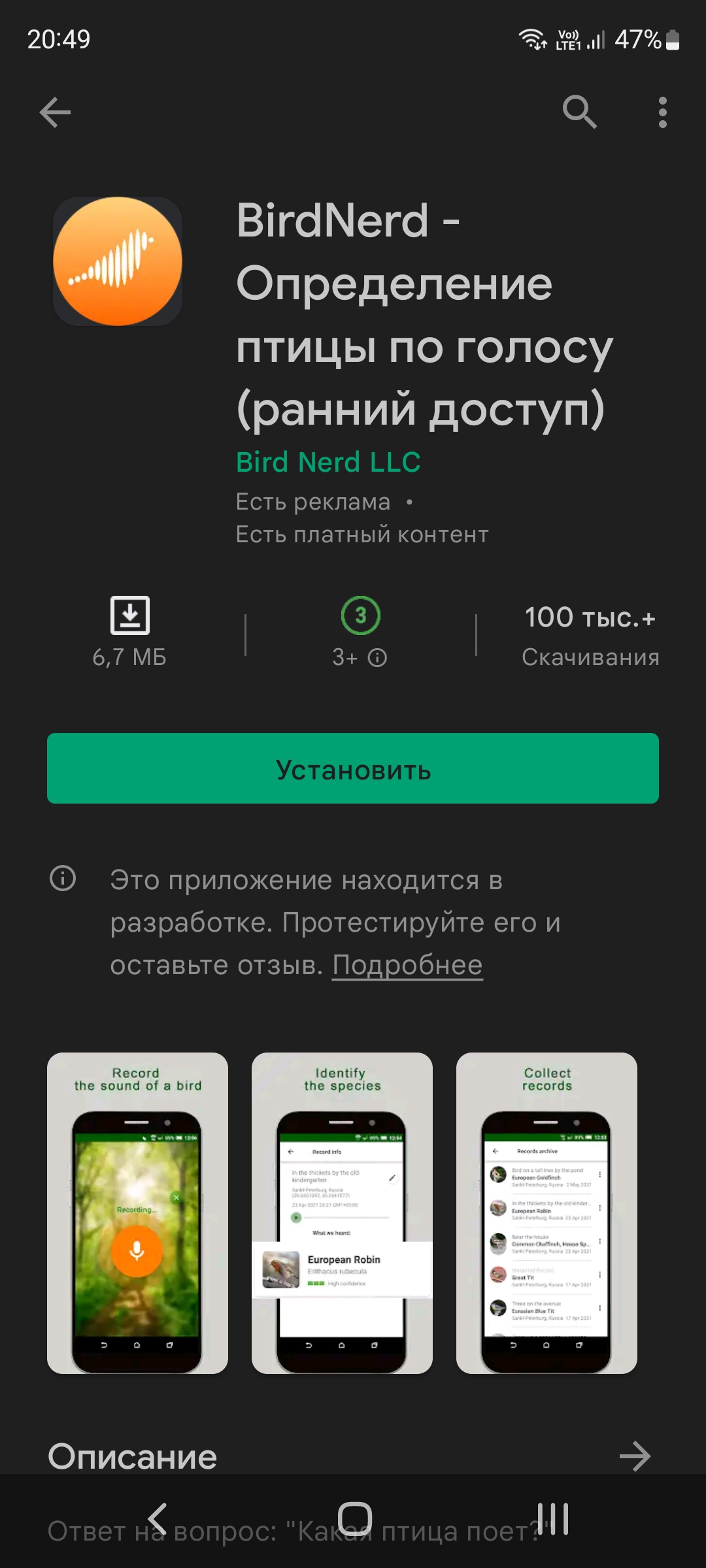The width and height of the screenshot is (706, 1568).
Task: Install BirdNerd with the Установить button
Action: [x=353, y=768]
